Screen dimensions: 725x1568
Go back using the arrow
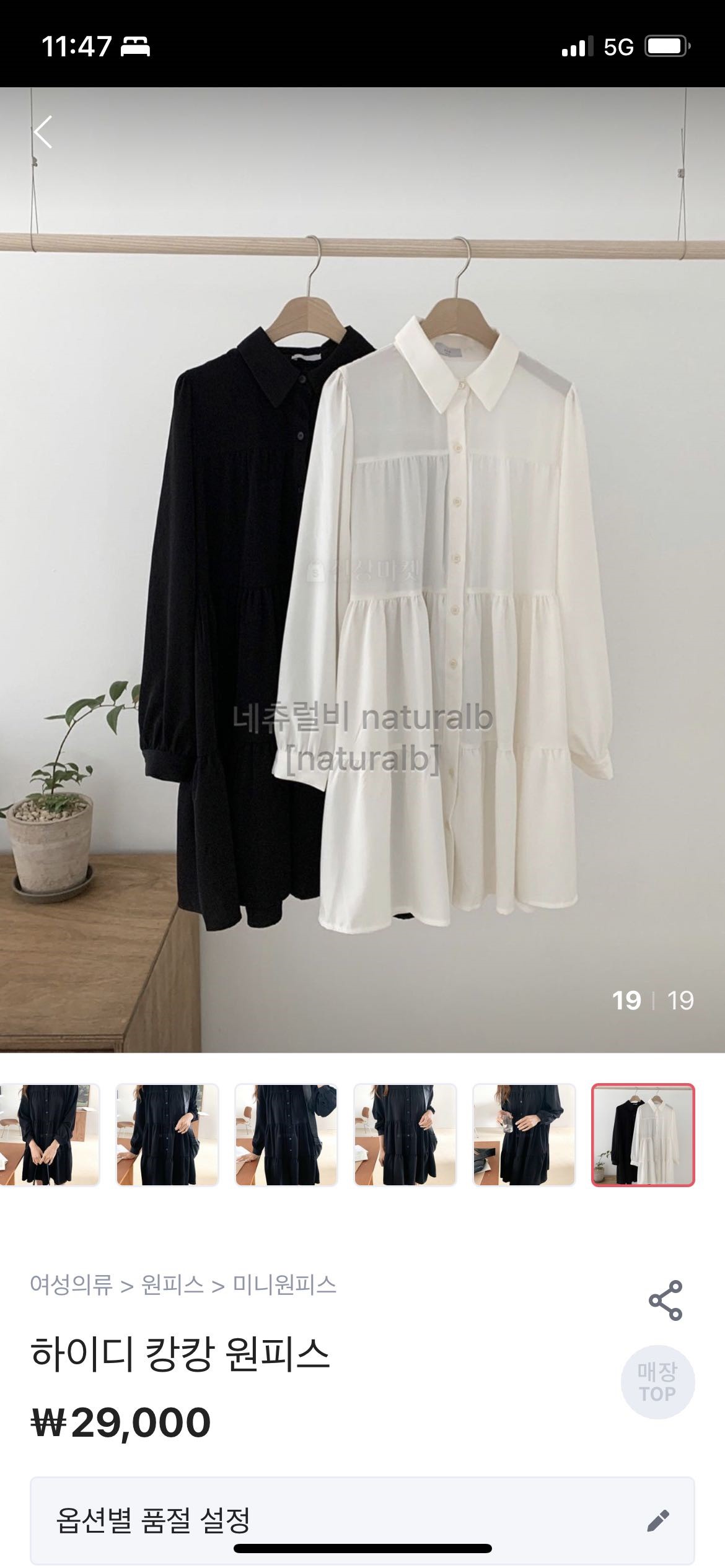(x=43, y=132)
